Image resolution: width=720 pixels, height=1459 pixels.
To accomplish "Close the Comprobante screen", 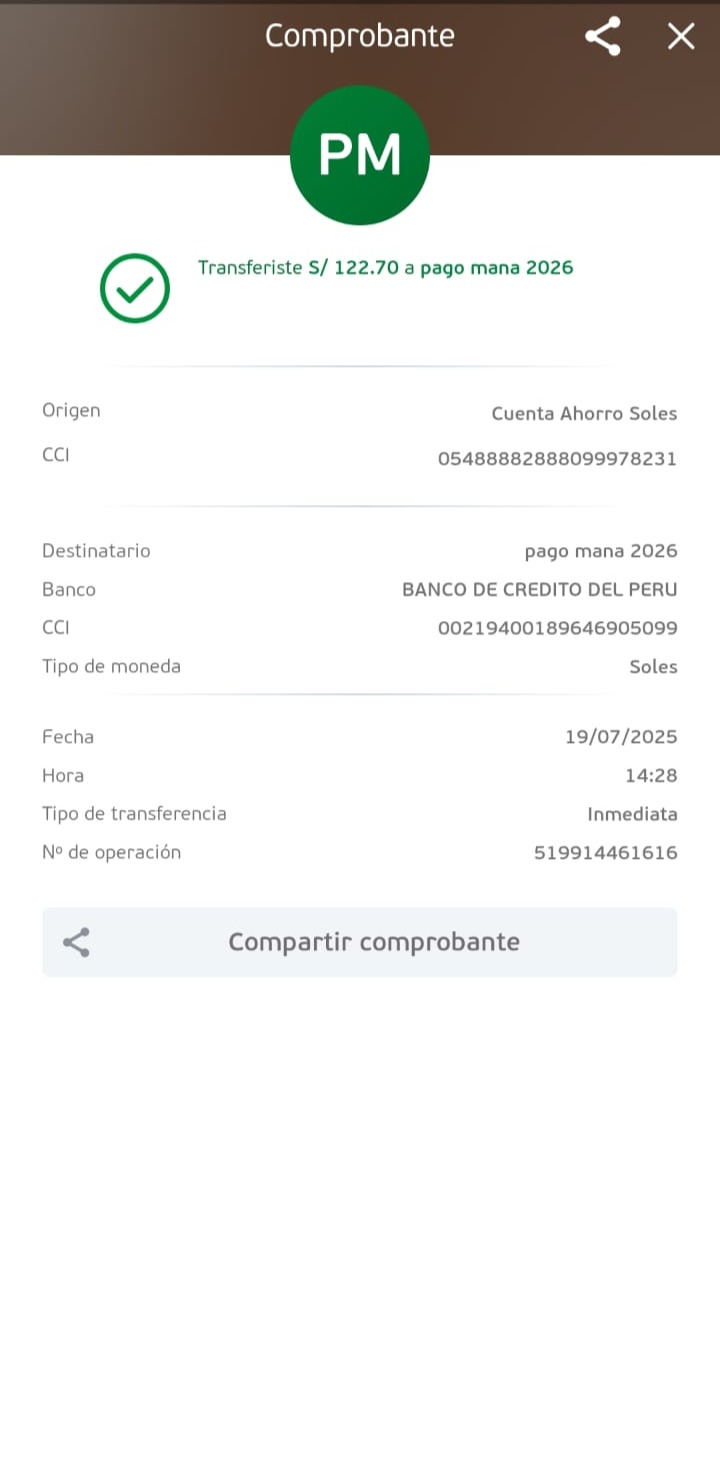I will tap(681, 37).
